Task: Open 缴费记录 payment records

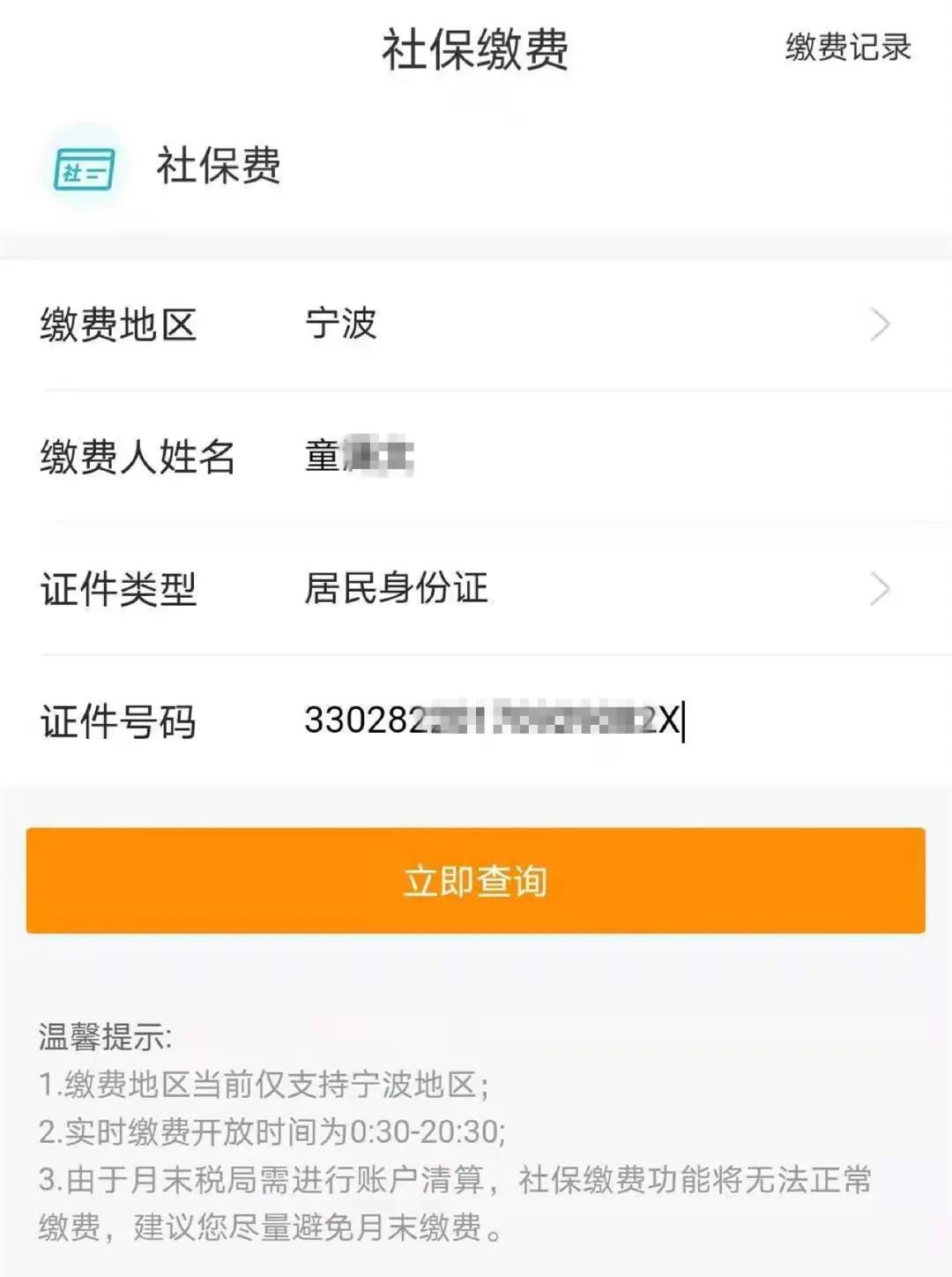Action: click(x=847, y=48)
